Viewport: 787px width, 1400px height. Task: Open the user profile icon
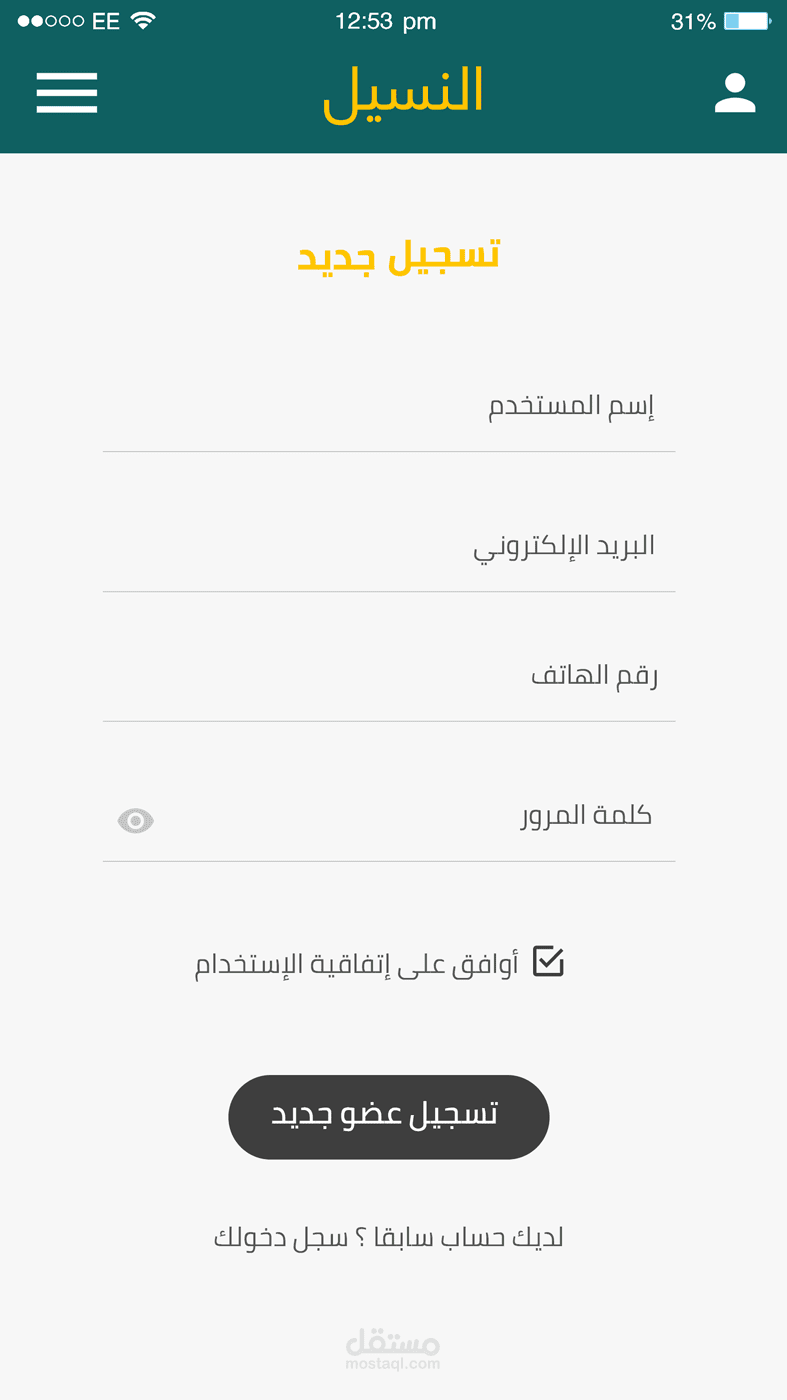(x=734, y=93)
